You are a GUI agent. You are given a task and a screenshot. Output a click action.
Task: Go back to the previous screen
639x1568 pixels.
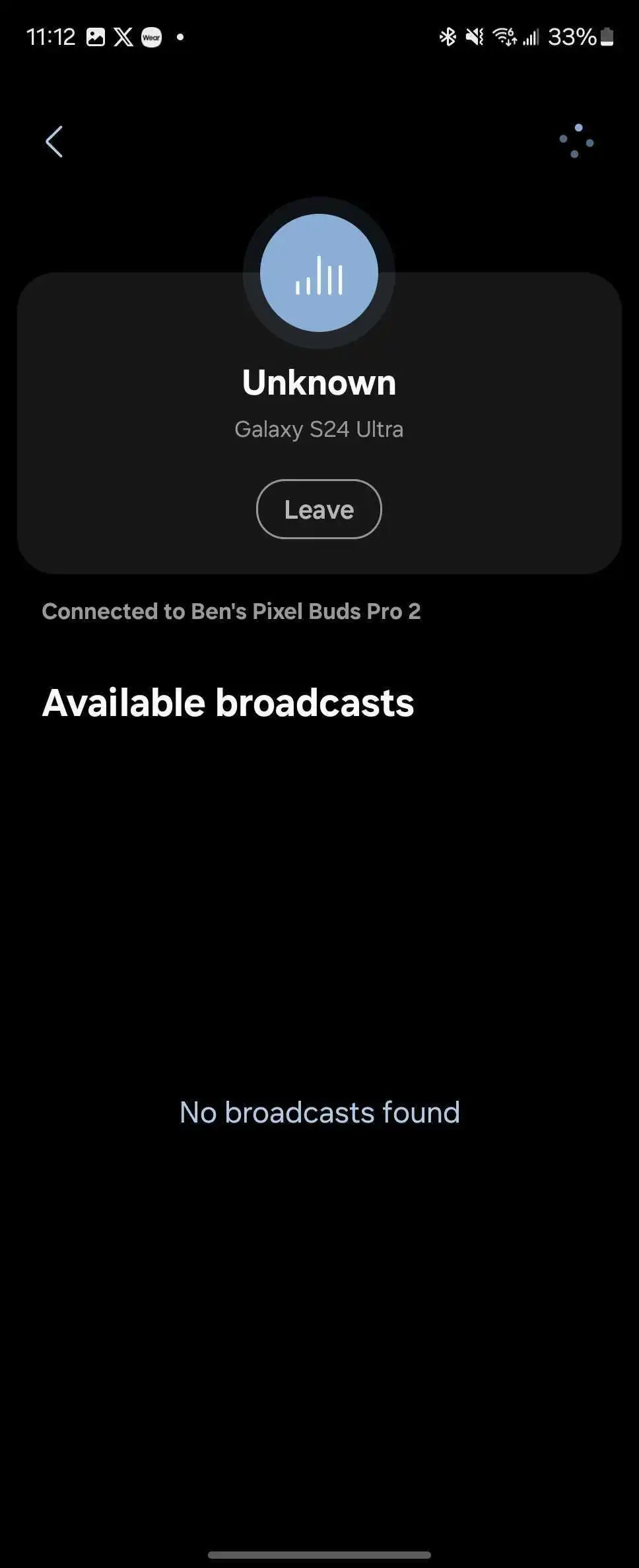(54, 142)
